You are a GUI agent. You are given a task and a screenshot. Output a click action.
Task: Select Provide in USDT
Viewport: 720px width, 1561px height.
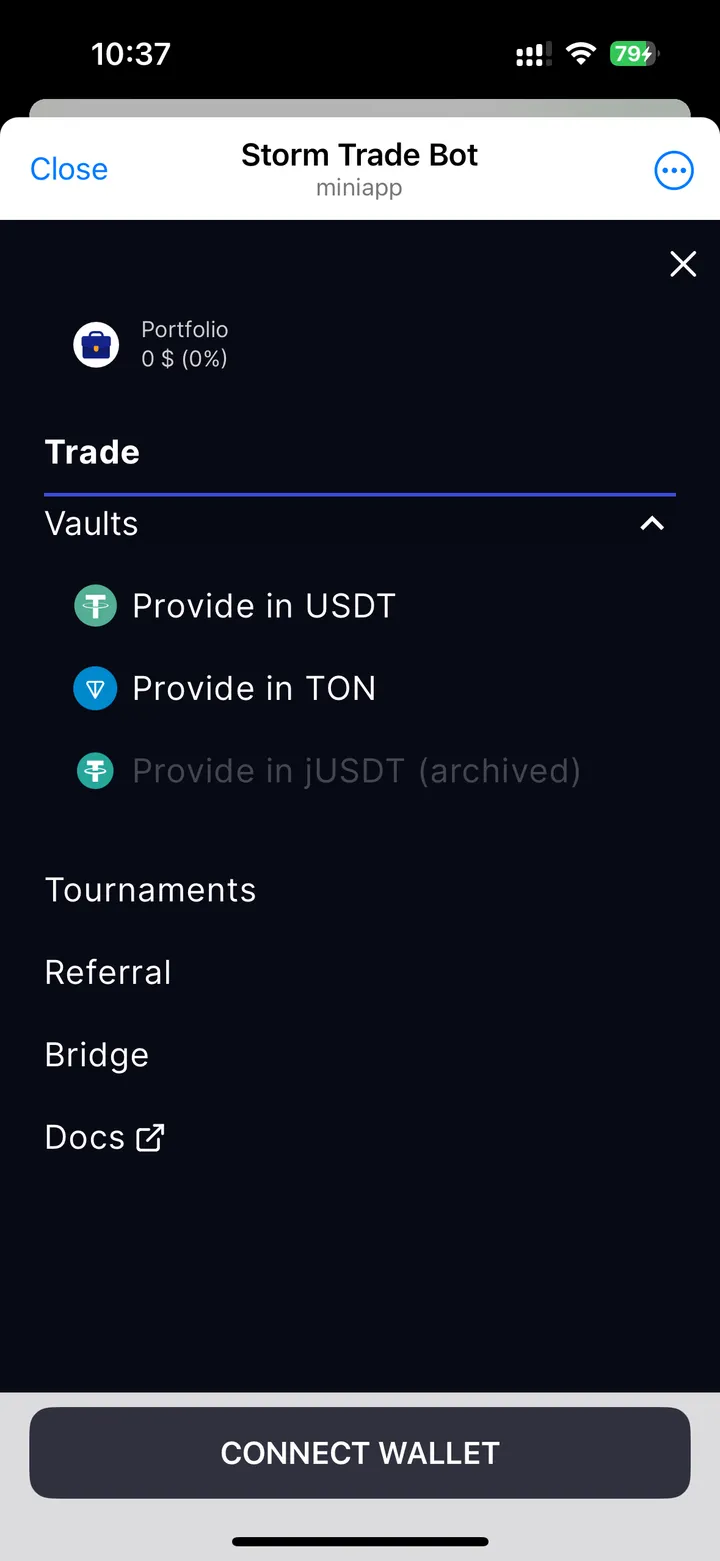point(263,605)
